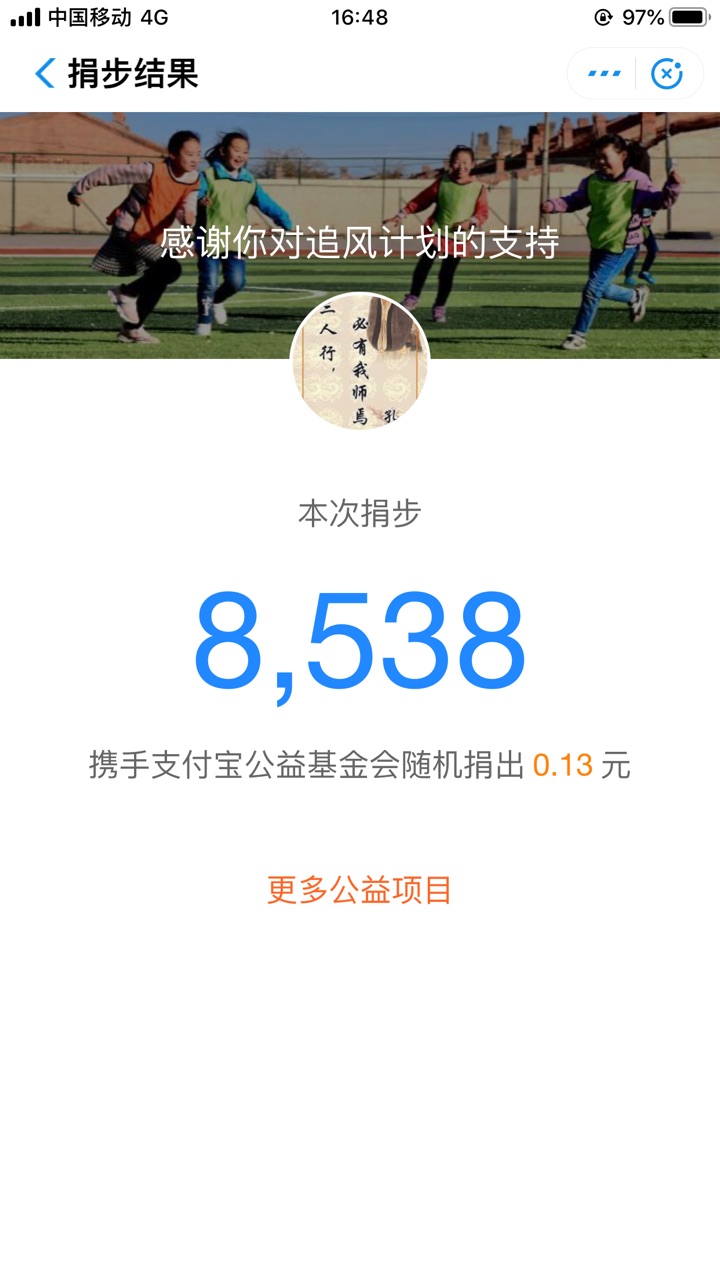Open the 更多公益项目 link
Viewport: 720px width, 1280px height.
point(359,889)
